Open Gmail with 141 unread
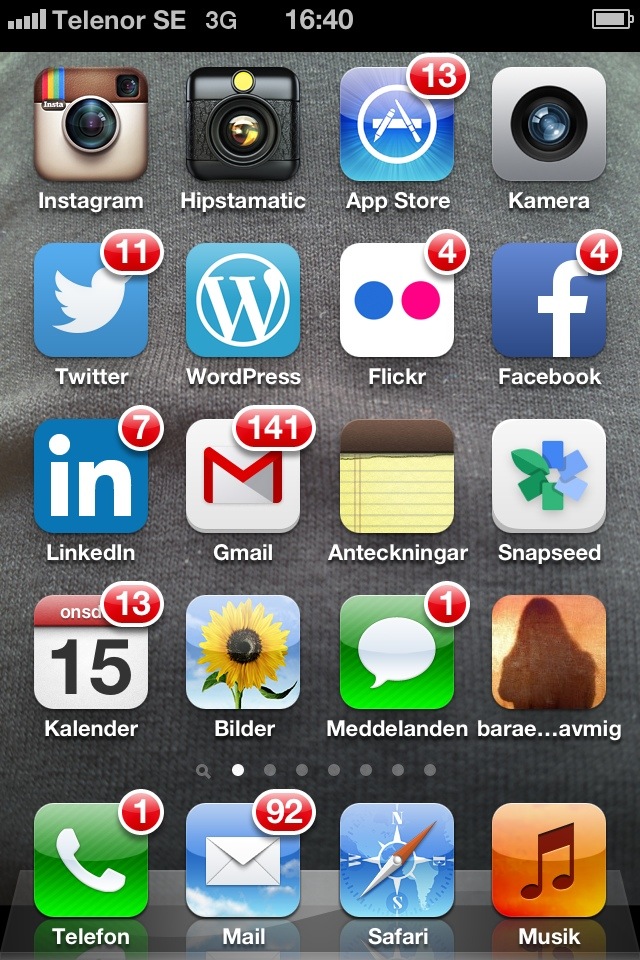Image resolution: width=640 pixels, height=960 pixels. [x=243, y=476]
